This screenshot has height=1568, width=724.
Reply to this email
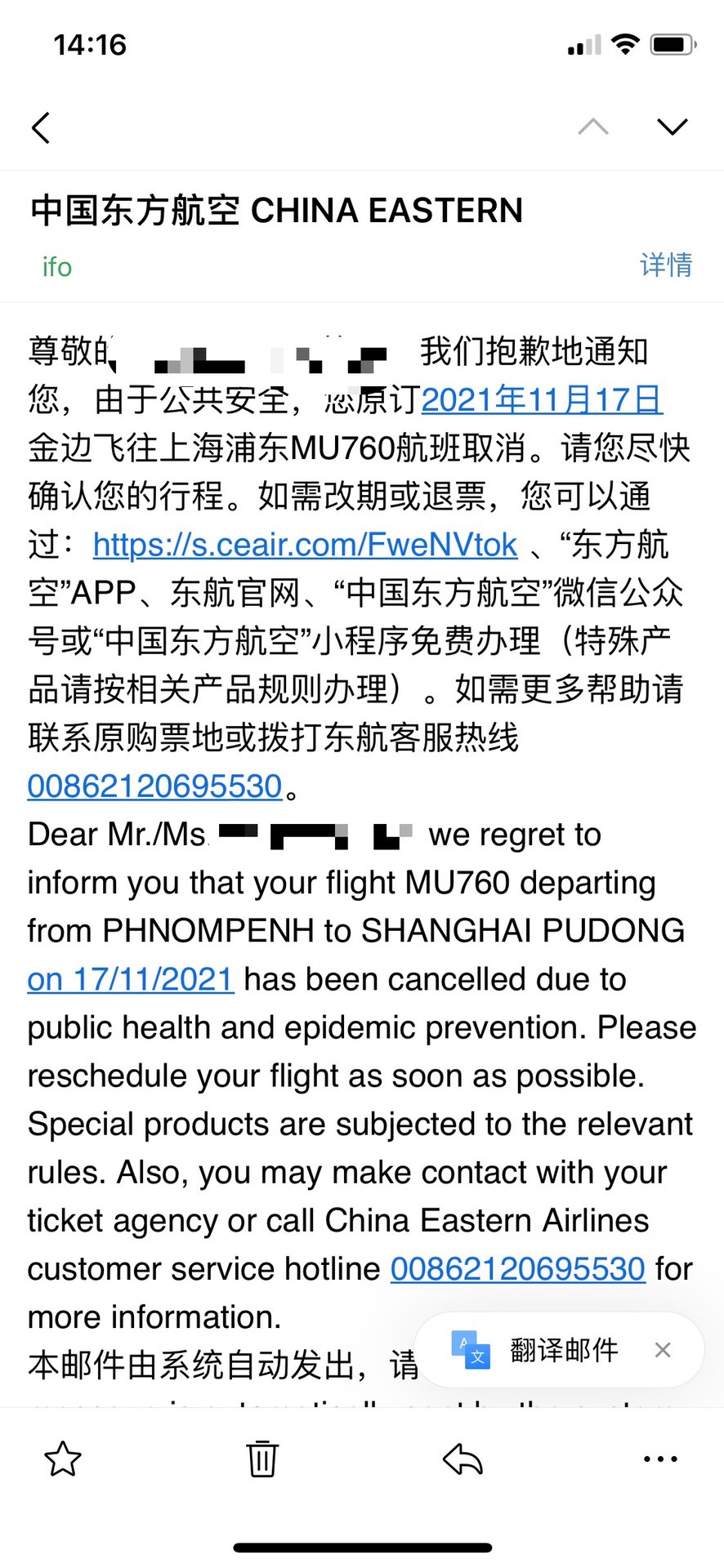[463, 1459]
